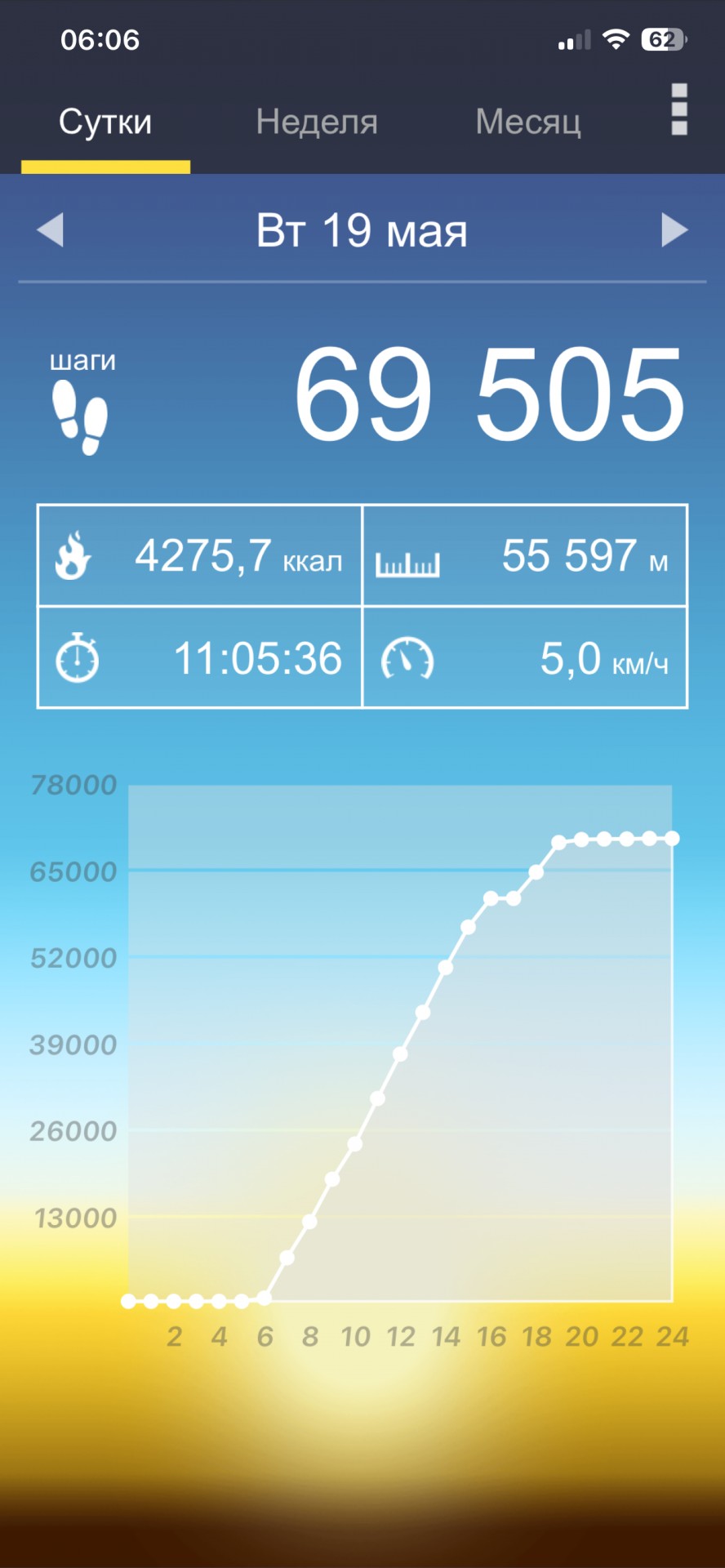Screen dimensions: 725x1568
Task: Go to the previous day arrow
Action: [51, 229]
